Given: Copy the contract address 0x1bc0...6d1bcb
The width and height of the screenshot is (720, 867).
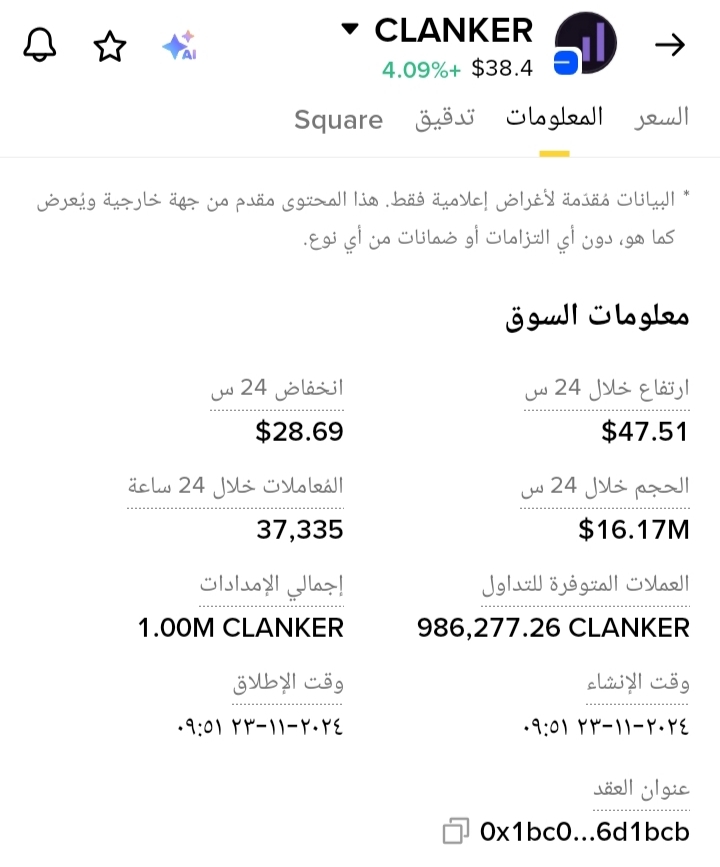Looking at the screenshot, I should 456,831.
